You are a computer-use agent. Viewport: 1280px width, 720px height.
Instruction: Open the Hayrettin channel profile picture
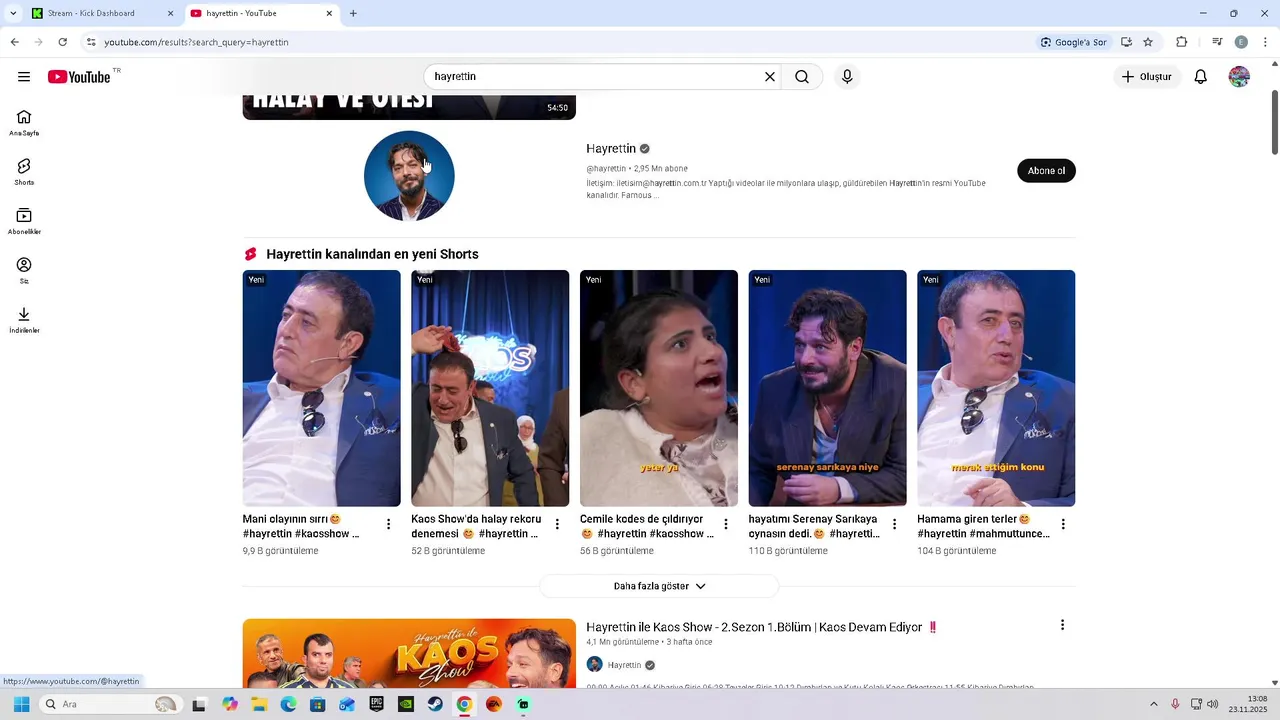[x=409, y=176]
